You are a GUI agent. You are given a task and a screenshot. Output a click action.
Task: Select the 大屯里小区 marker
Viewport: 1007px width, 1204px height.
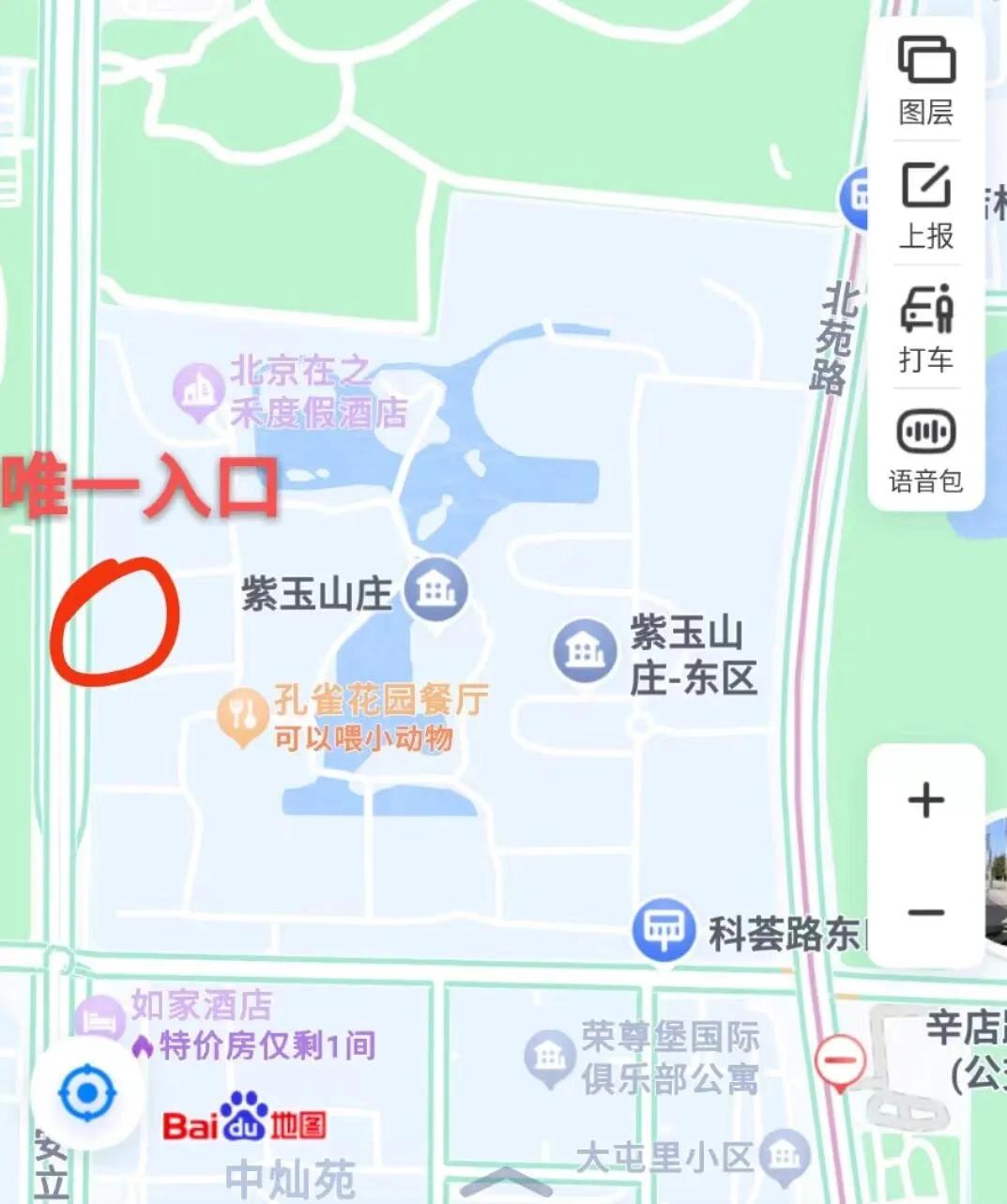tap(784, 1155)
